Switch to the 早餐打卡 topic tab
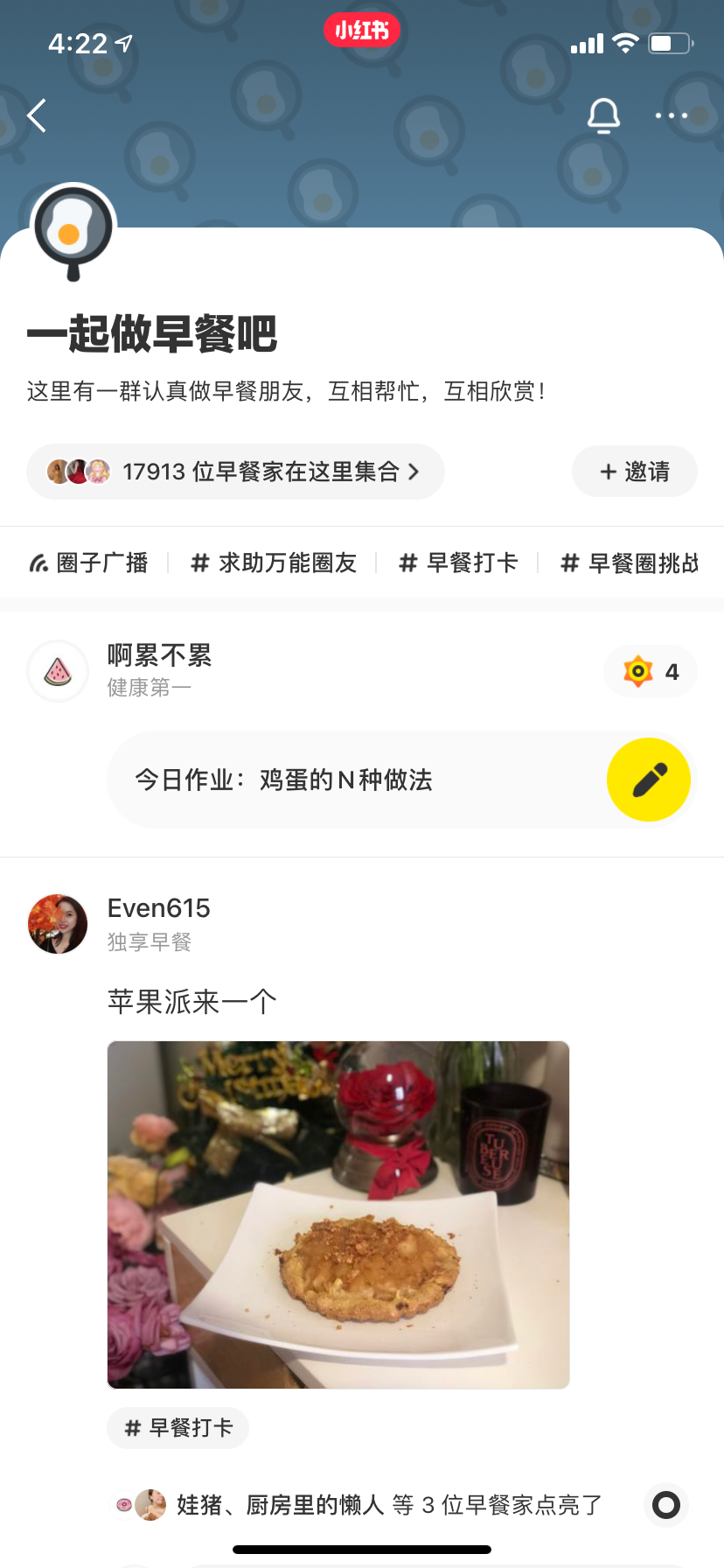Image resolution: width=724 pixels, height=1568 pixels. pos(458,563)
